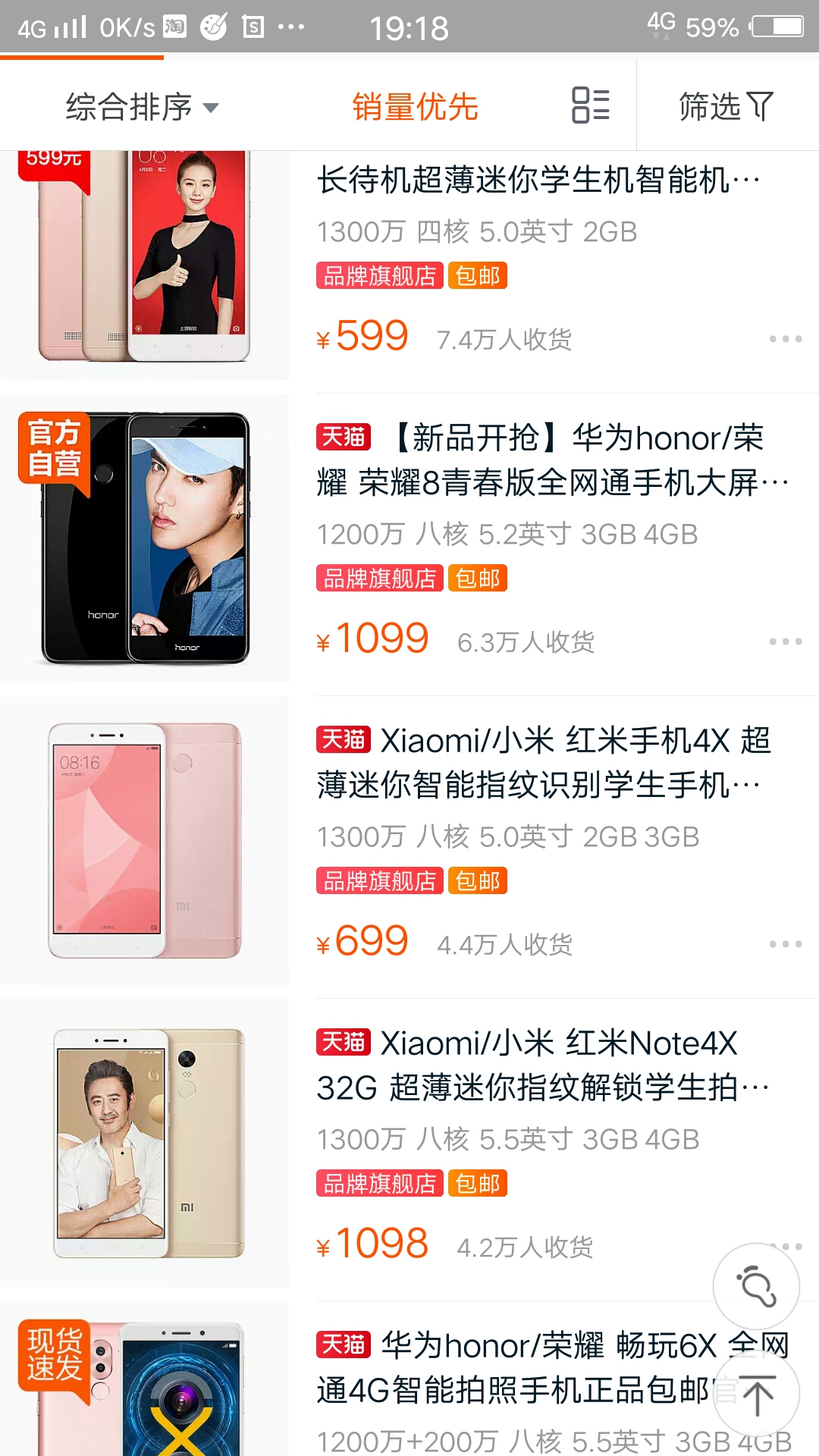This screenshot has width=819, height=1456.
Task: Select the 销量优先 sort tab
Action: pos(415,106)
